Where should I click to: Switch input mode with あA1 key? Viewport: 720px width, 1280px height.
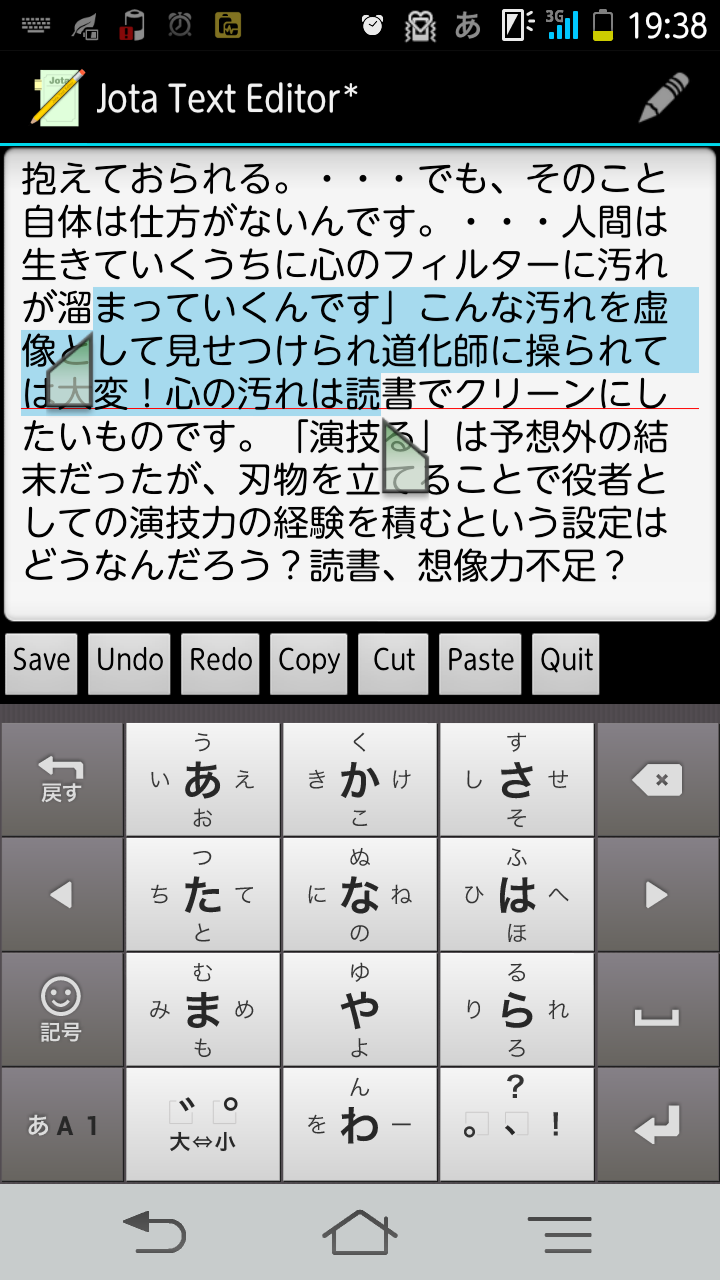pos(61,1125)
